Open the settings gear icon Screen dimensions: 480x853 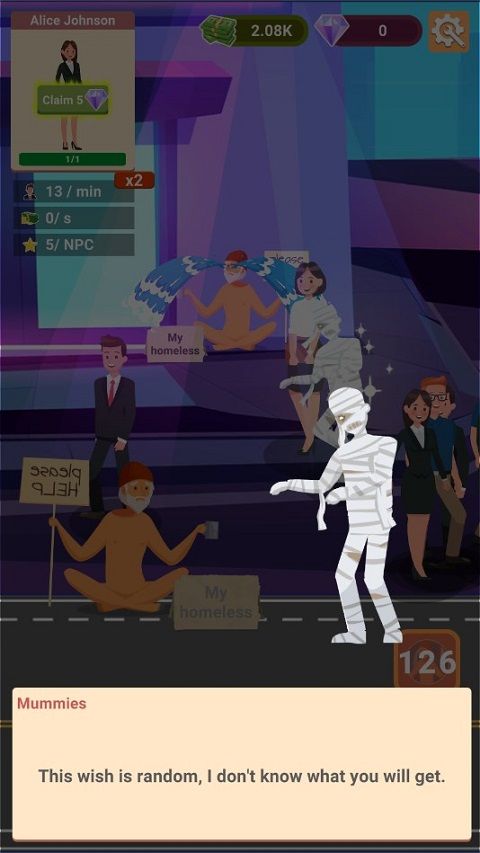(x=449, y=32)
